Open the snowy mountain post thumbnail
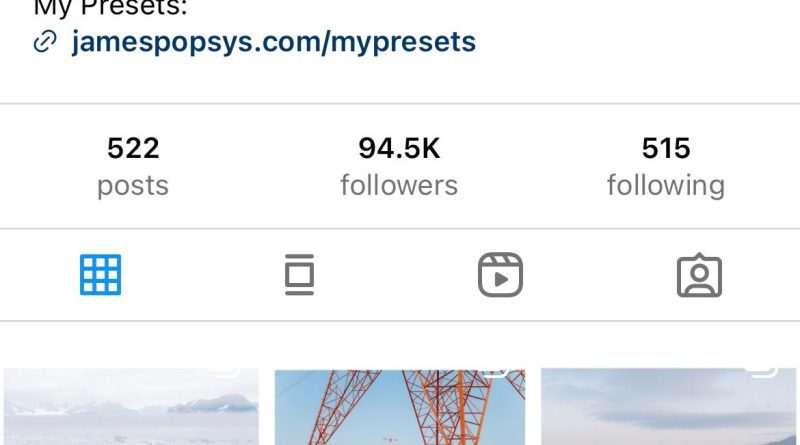 [131, 408]
